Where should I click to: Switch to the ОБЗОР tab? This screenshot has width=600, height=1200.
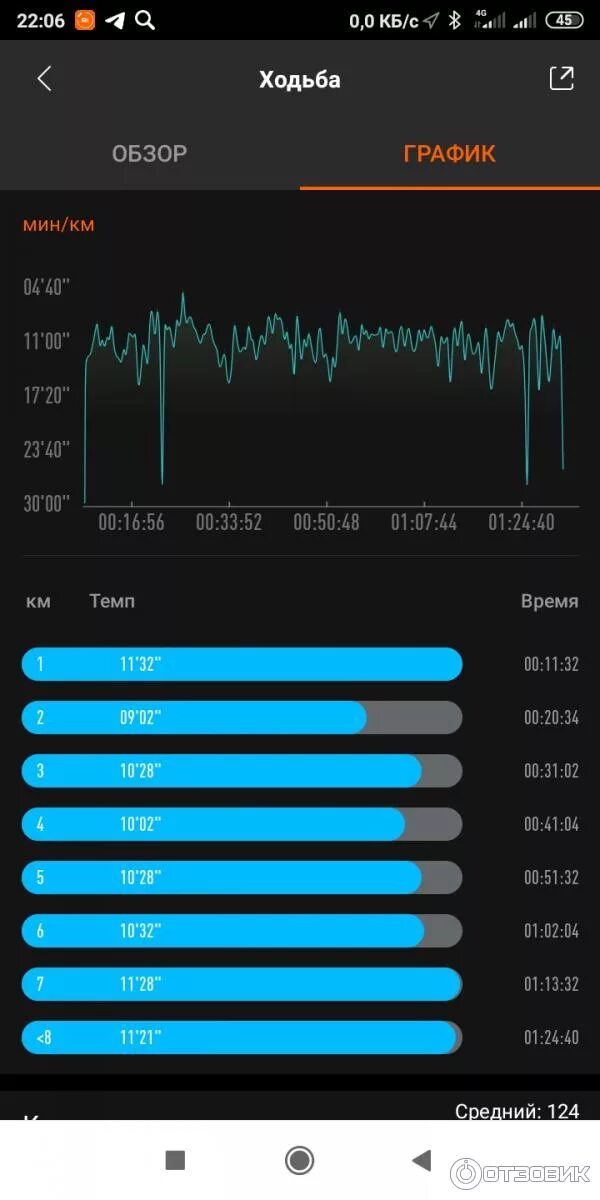[149, 153]
